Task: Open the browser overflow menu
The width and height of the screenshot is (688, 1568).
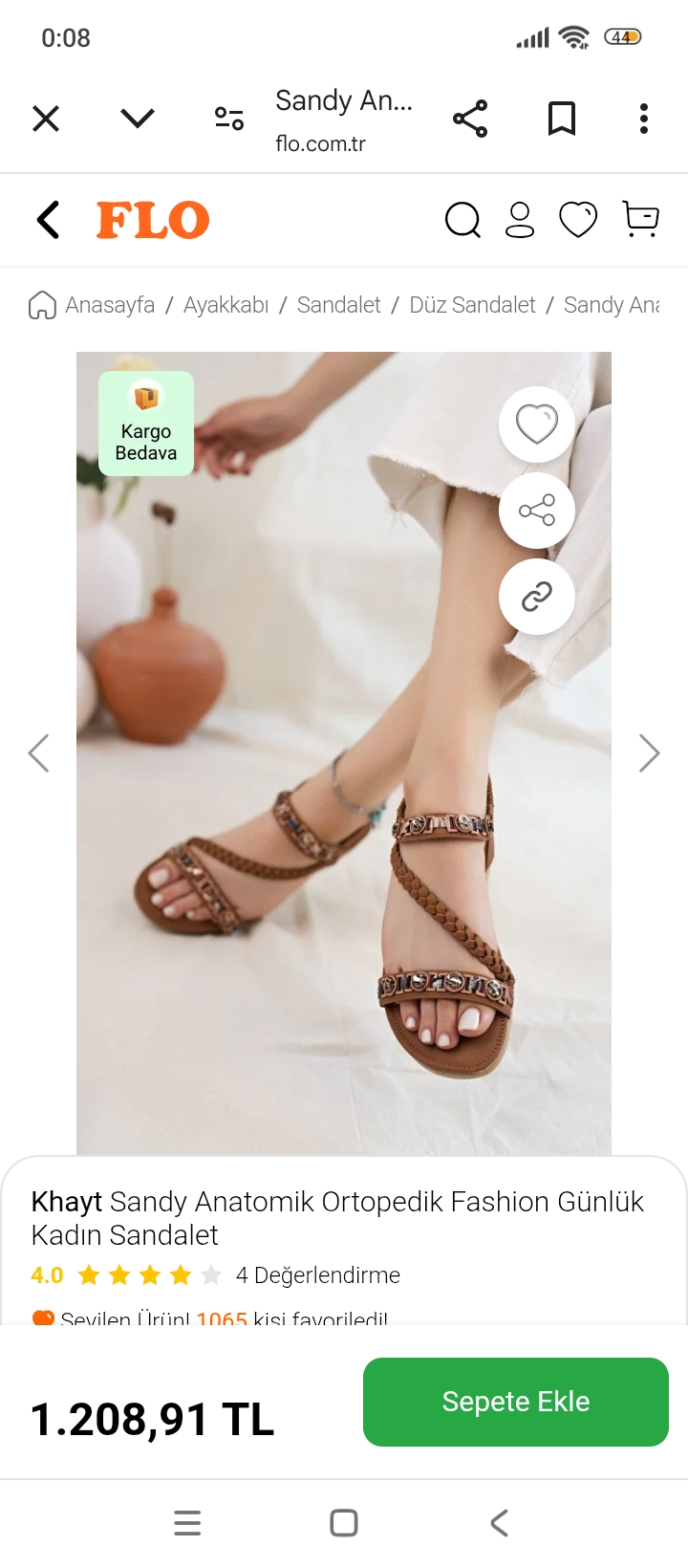Action: (644, 119)
